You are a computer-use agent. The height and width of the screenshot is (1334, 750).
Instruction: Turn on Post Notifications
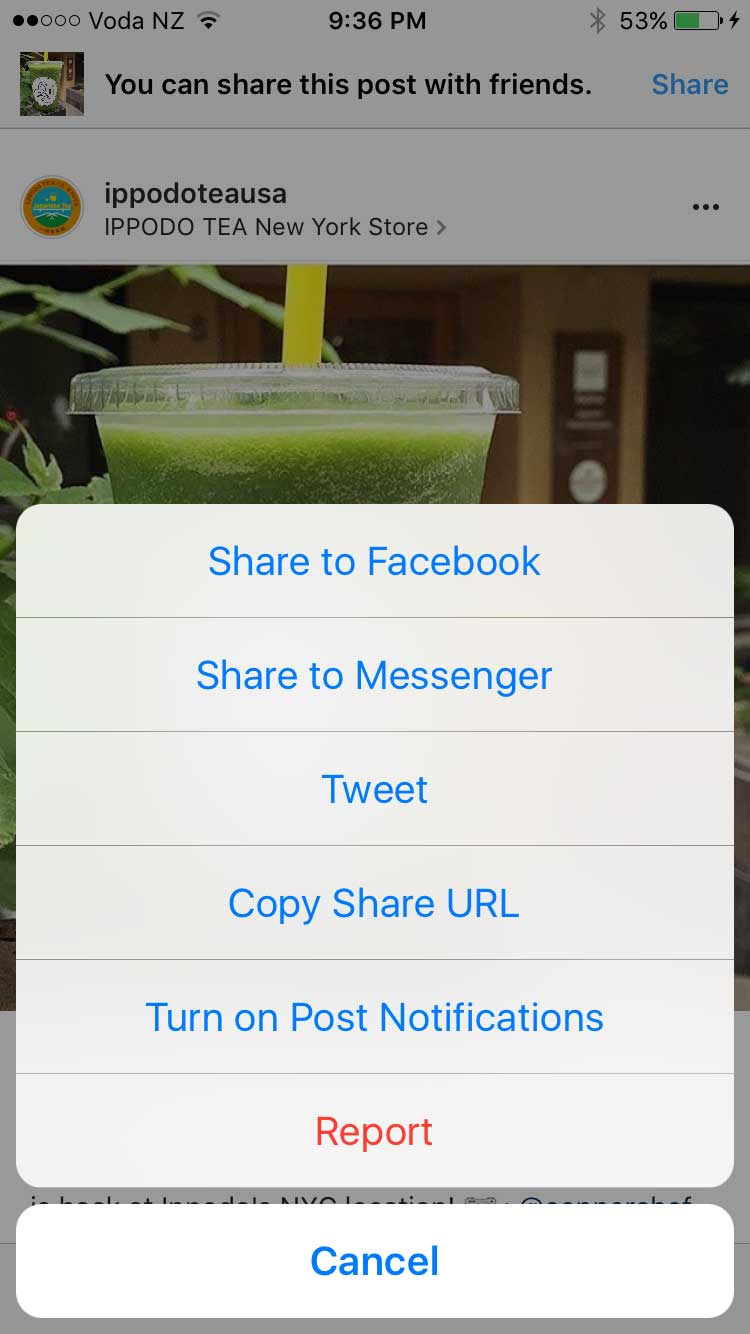tap(375, 1017)
